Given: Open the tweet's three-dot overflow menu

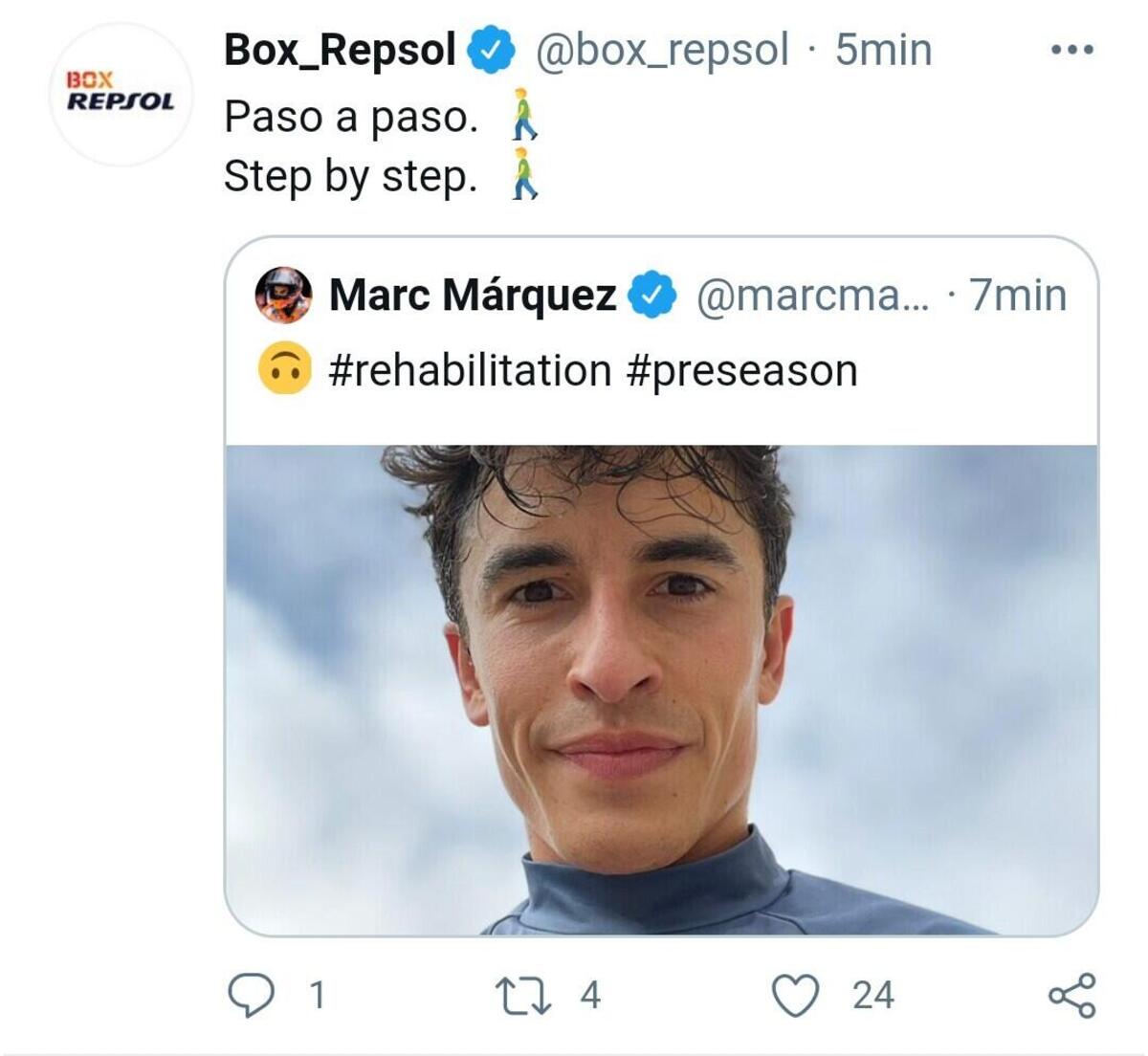Looking at the screenshot, I should click(1071, 50).
